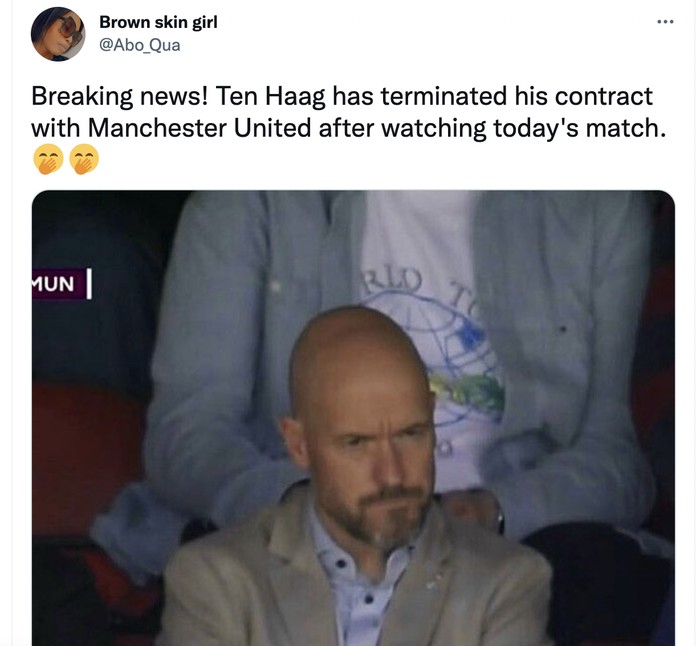700x646 pixels.
Task: Open the tweet's three-dot overflow menu
Action: [x=665, y=22]
